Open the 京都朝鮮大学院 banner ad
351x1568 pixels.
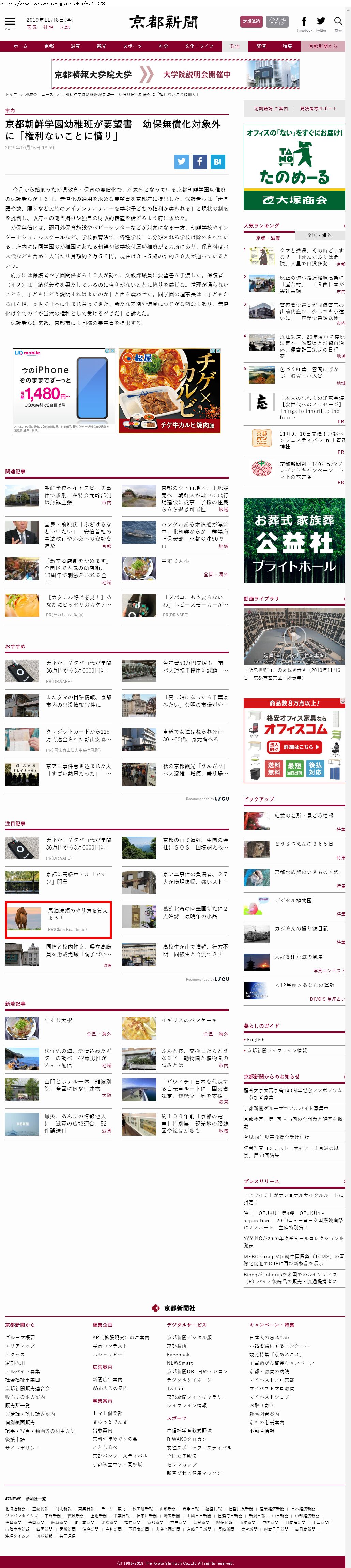(175, 74)
